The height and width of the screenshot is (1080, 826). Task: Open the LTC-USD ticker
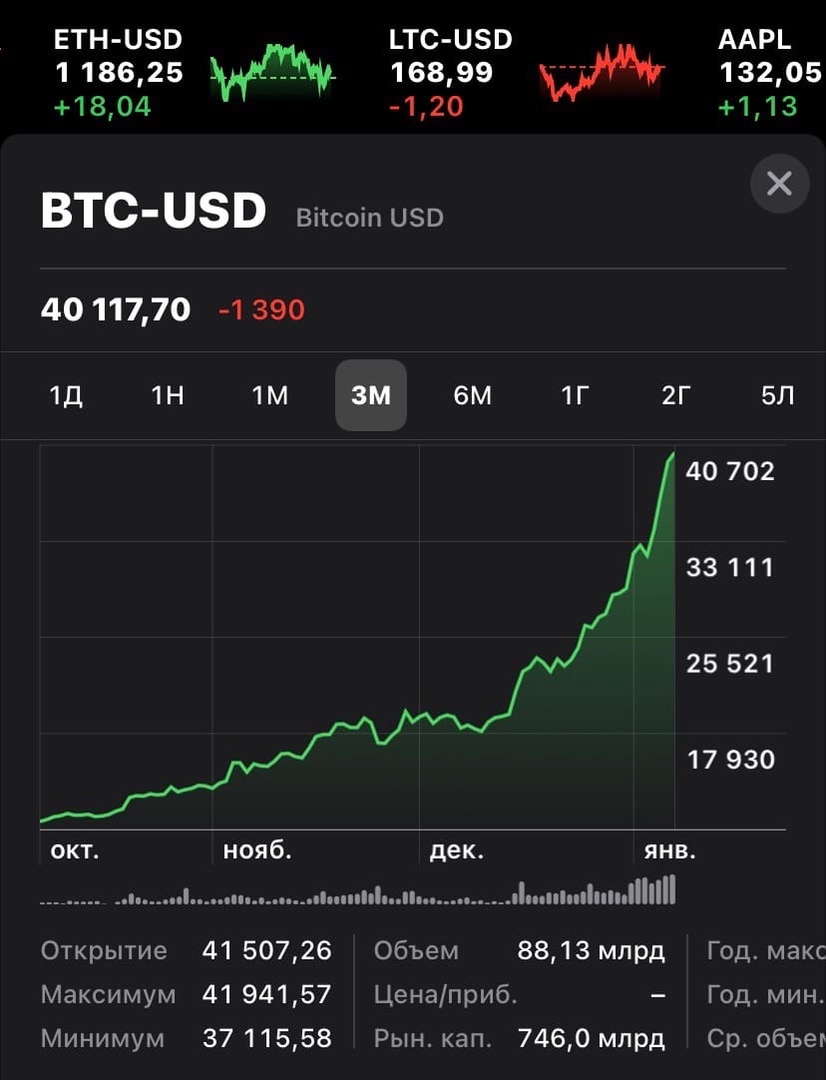525,72
